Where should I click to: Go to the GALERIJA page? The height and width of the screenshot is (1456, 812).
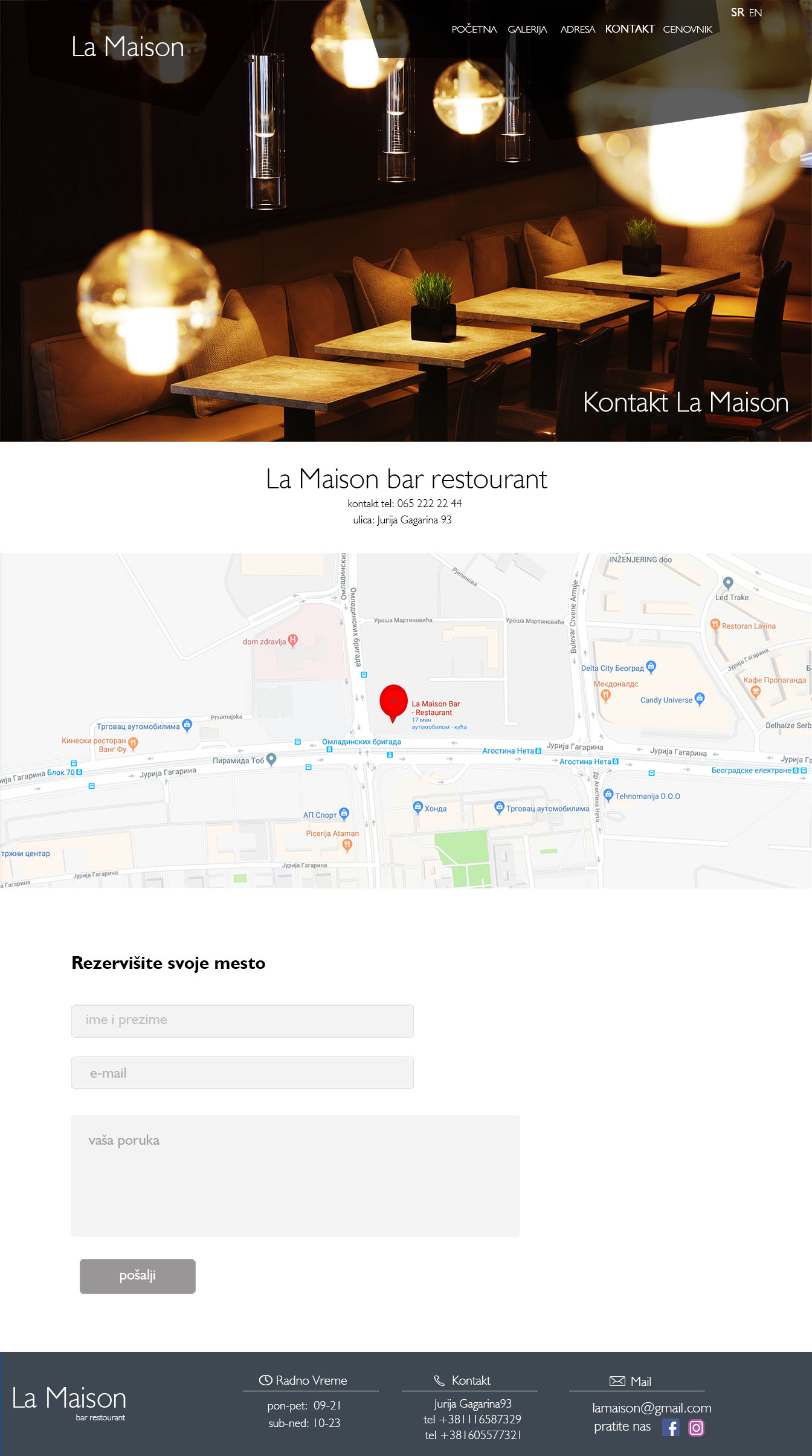527,29
